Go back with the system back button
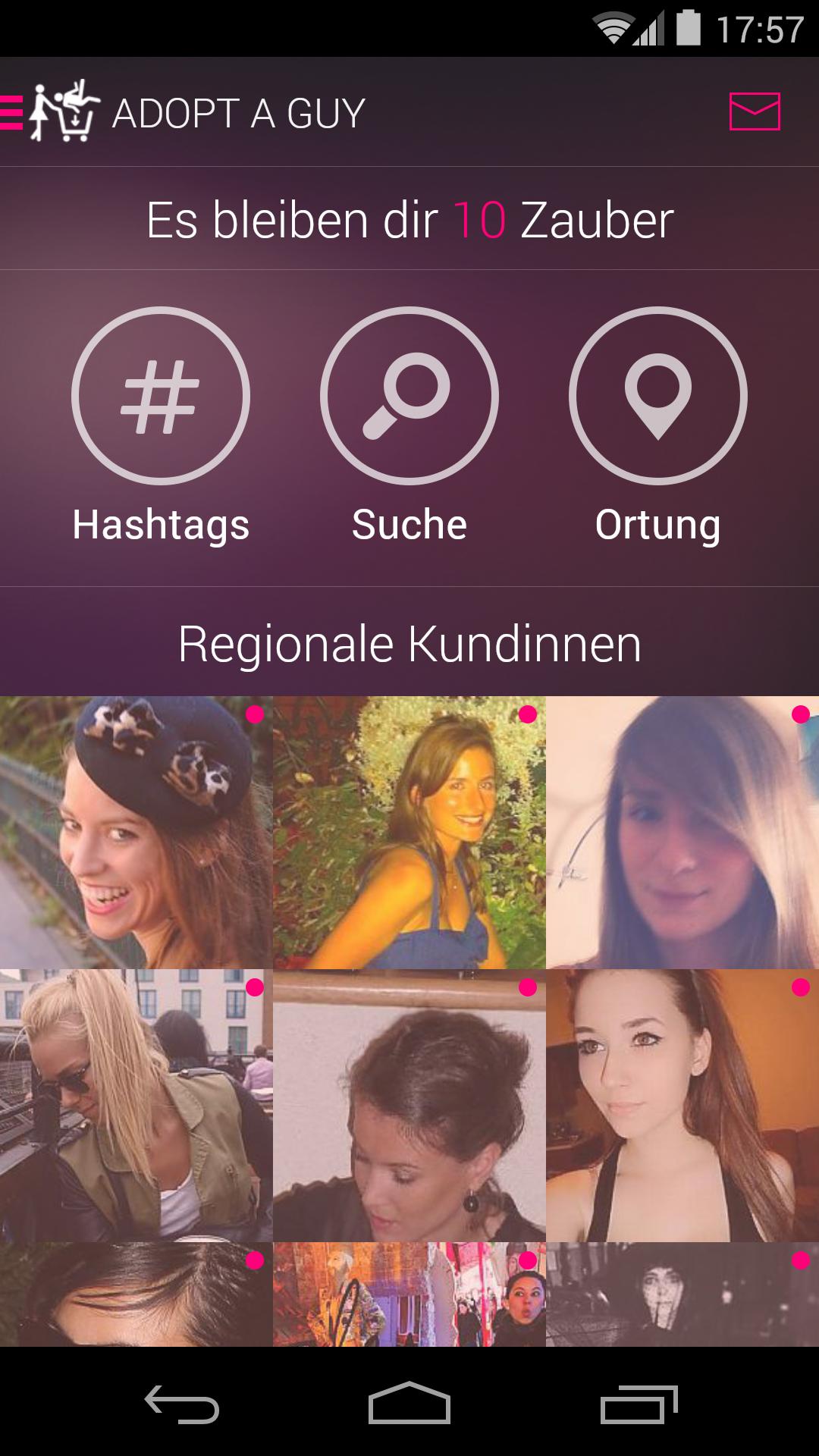Image resolution: width=819 pixels, height=1456 pixels. [x=182, y=1404]
